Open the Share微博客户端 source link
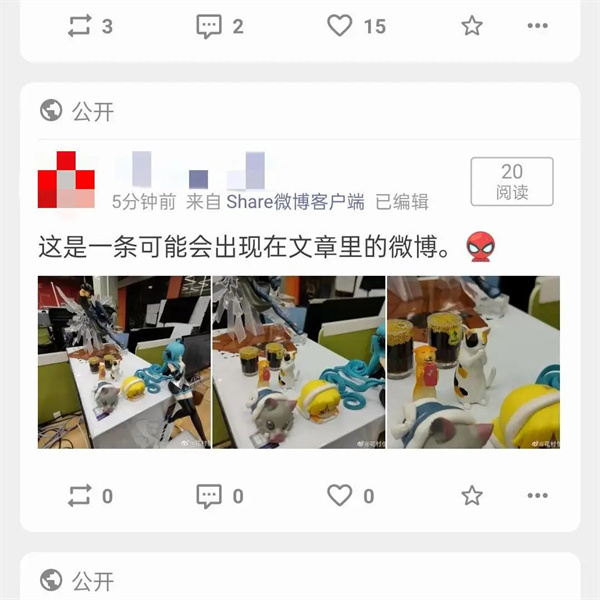Image resolution: width=600 pixels, height=600 pixels. [295, 201]
